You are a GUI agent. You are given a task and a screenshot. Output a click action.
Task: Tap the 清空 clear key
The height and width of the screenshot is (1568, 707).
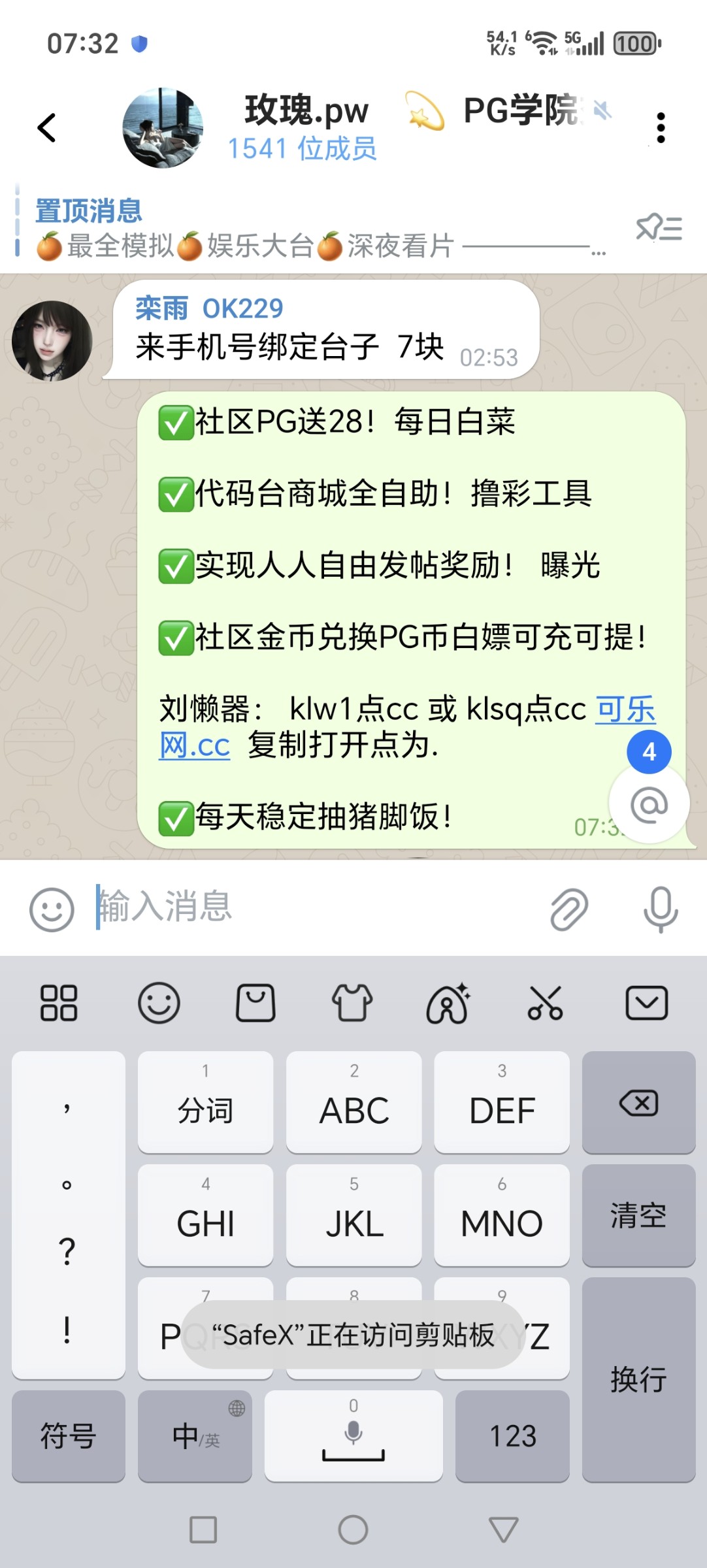tap(638, 1216)
